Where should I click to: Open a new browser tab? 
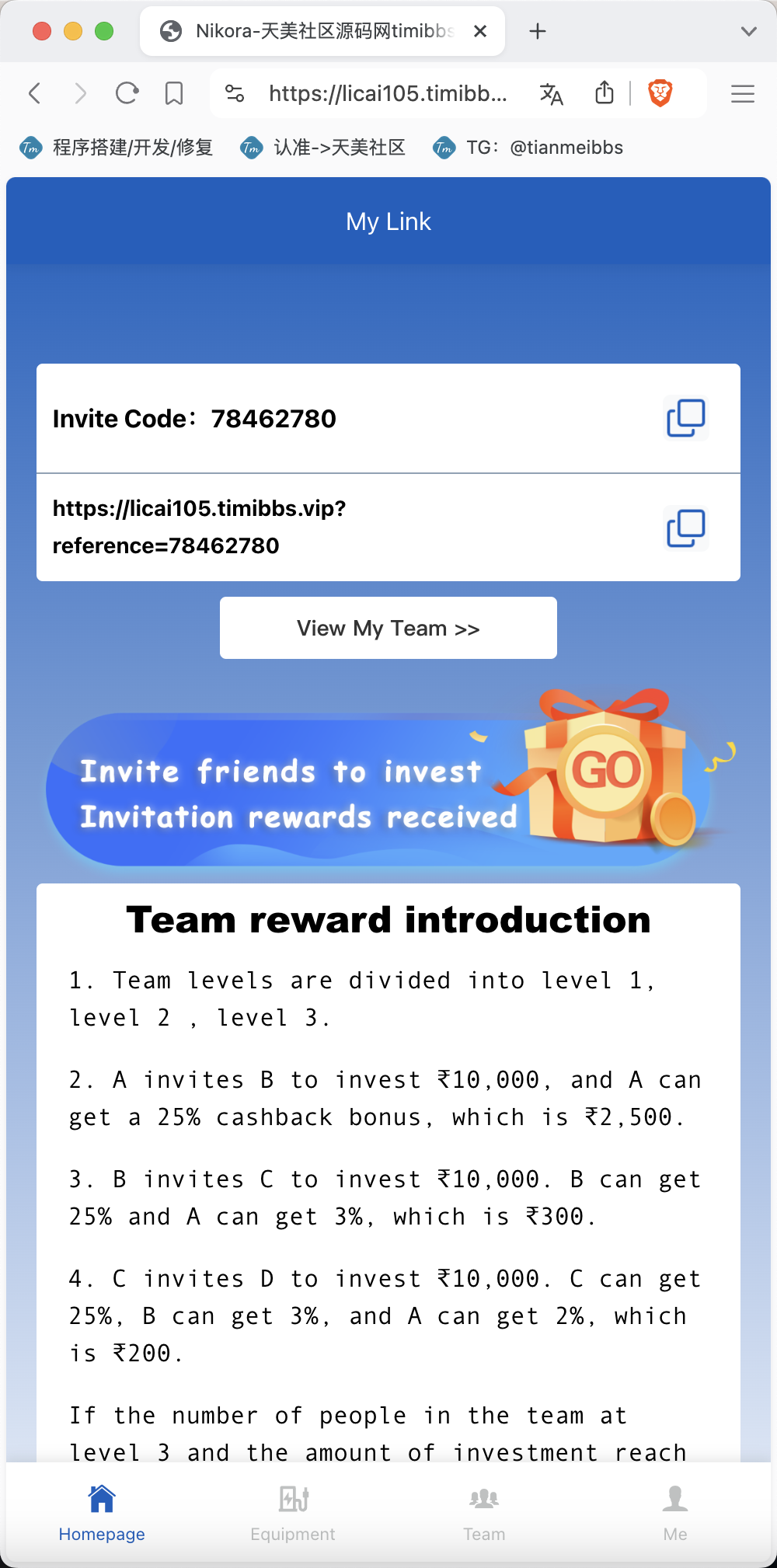pyautogui.click(x=538, y=31)
